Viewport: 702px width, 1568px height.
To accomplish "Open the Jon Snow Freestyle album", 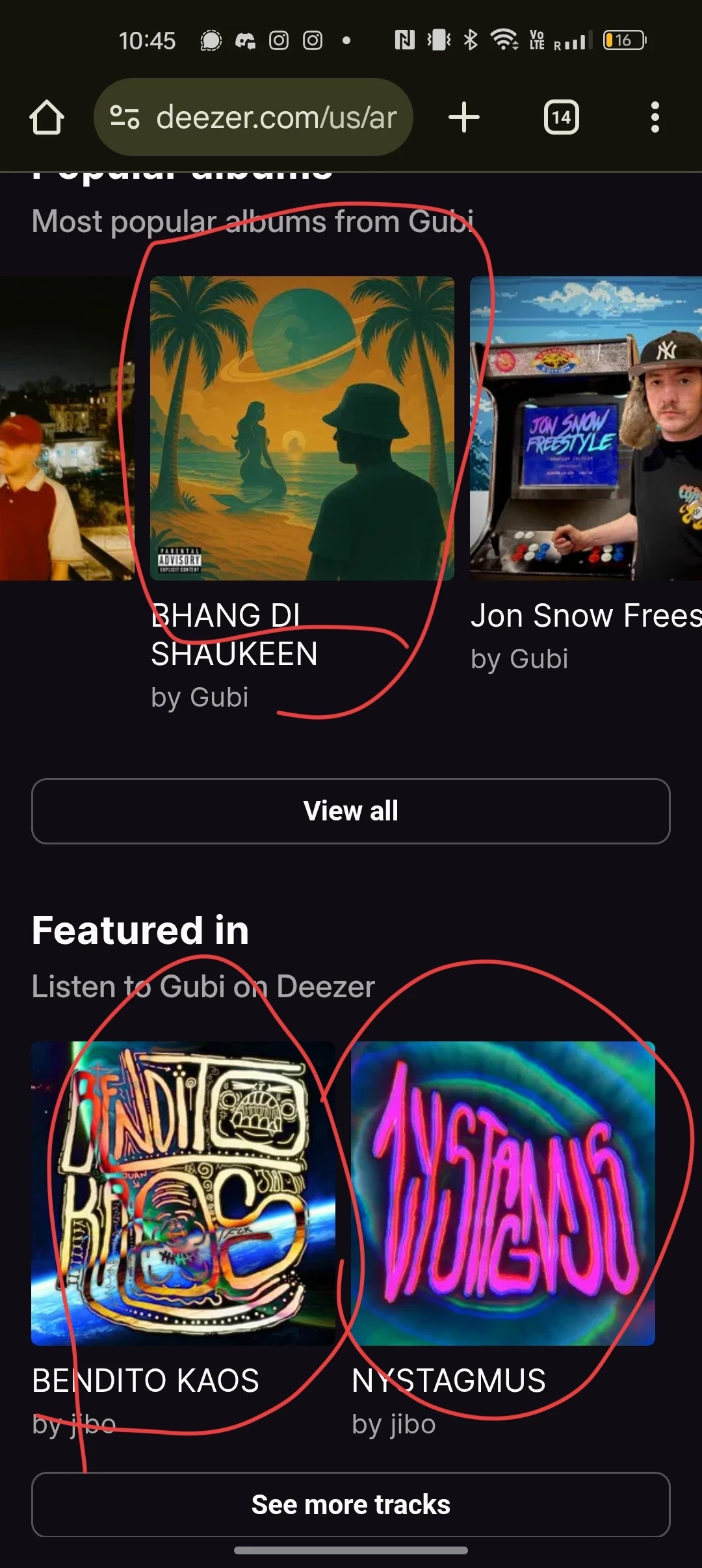I will [x=585, y=428].
